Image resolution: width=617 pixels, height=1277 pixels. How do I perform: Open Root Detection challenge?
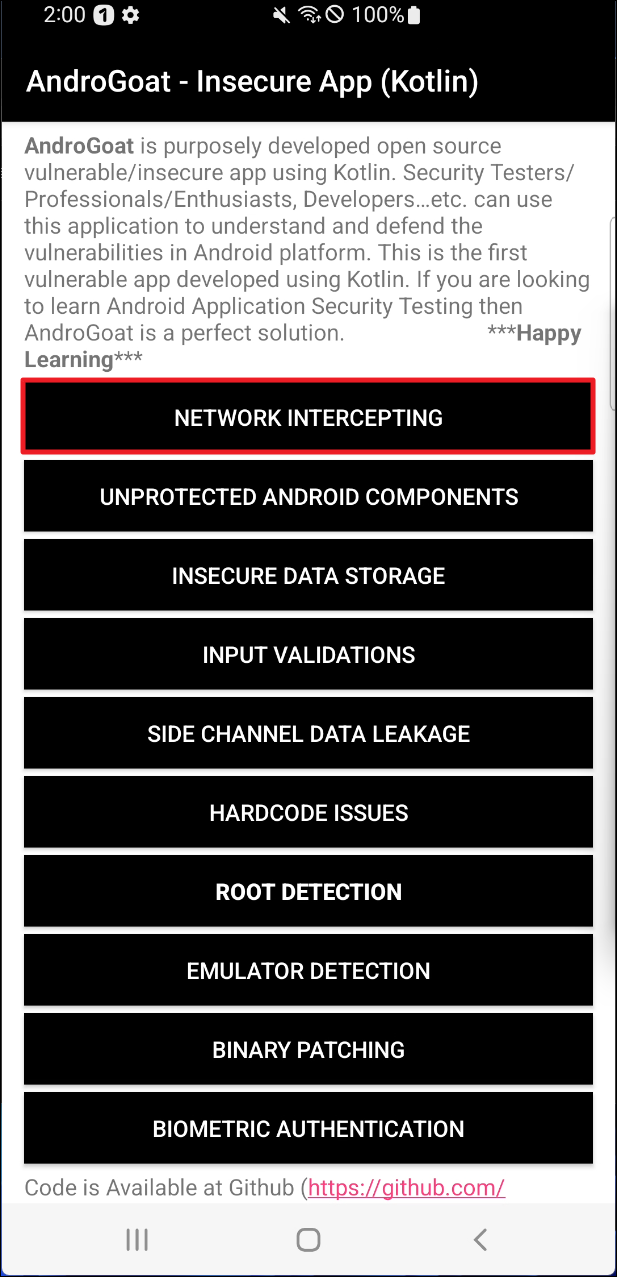(x=308, y=891)
